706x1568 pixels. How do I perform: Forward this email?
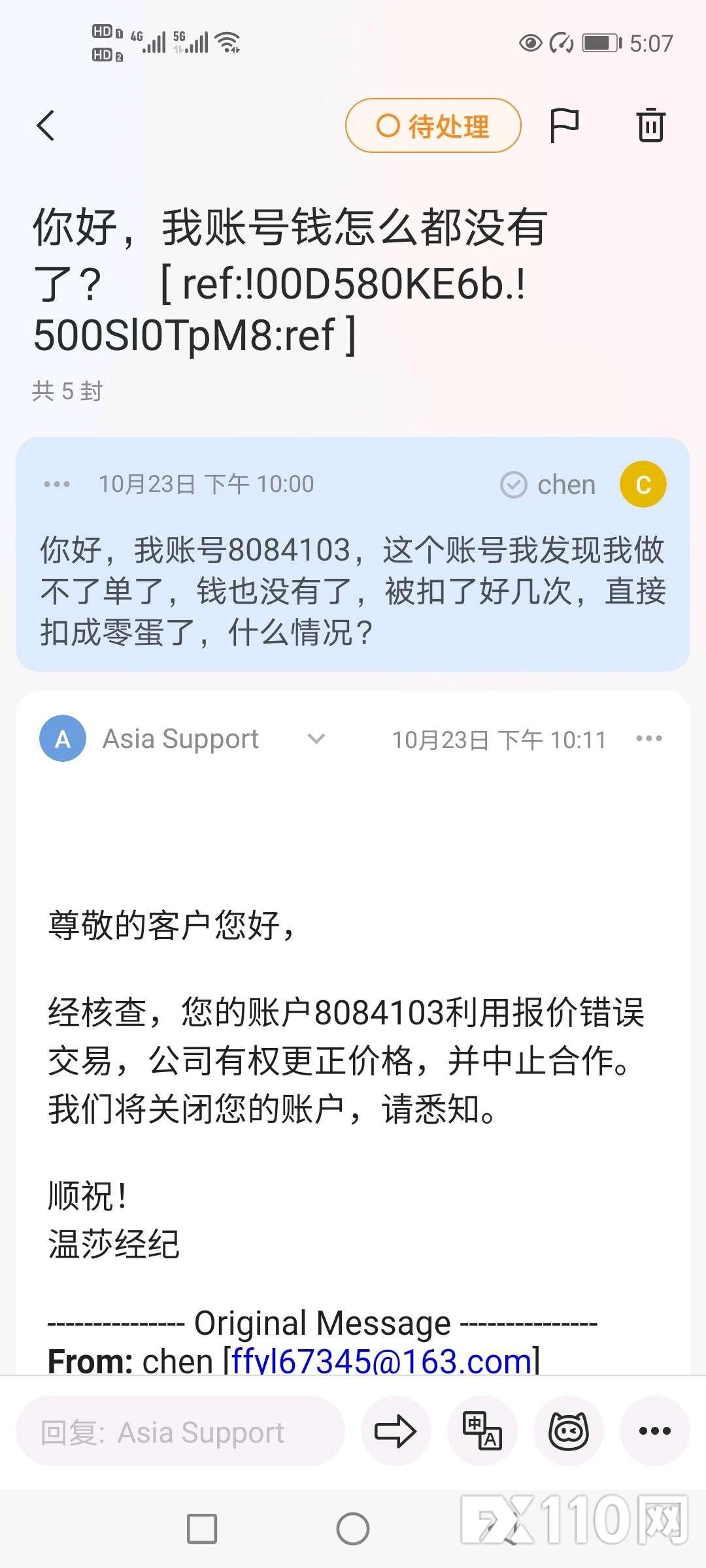395,1431
